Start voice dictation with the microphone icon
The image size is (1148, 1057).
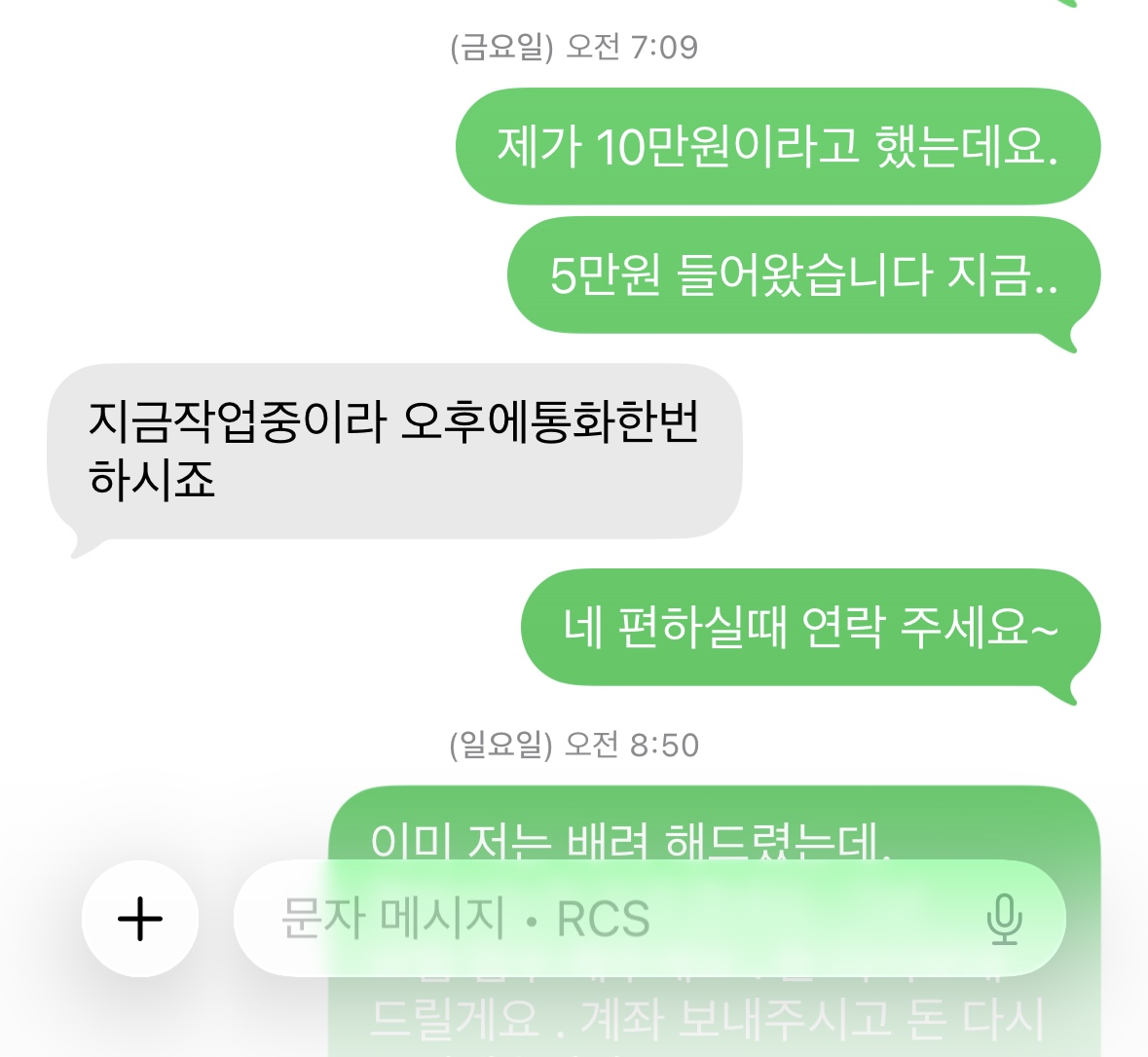pyautogui.click(x=1004, y=919)
